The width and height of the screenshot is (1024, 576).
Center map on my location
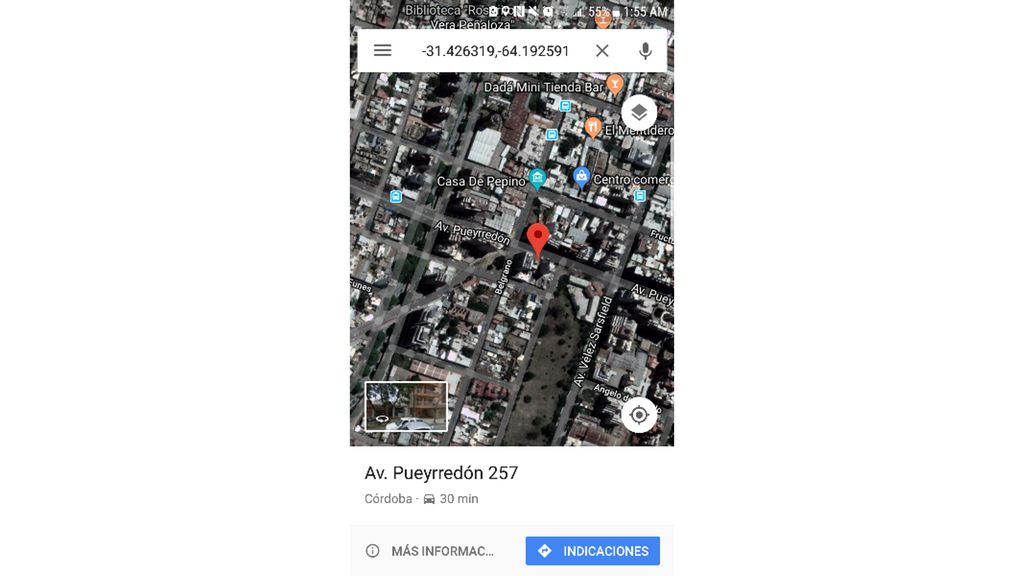[x=639, y=414]
